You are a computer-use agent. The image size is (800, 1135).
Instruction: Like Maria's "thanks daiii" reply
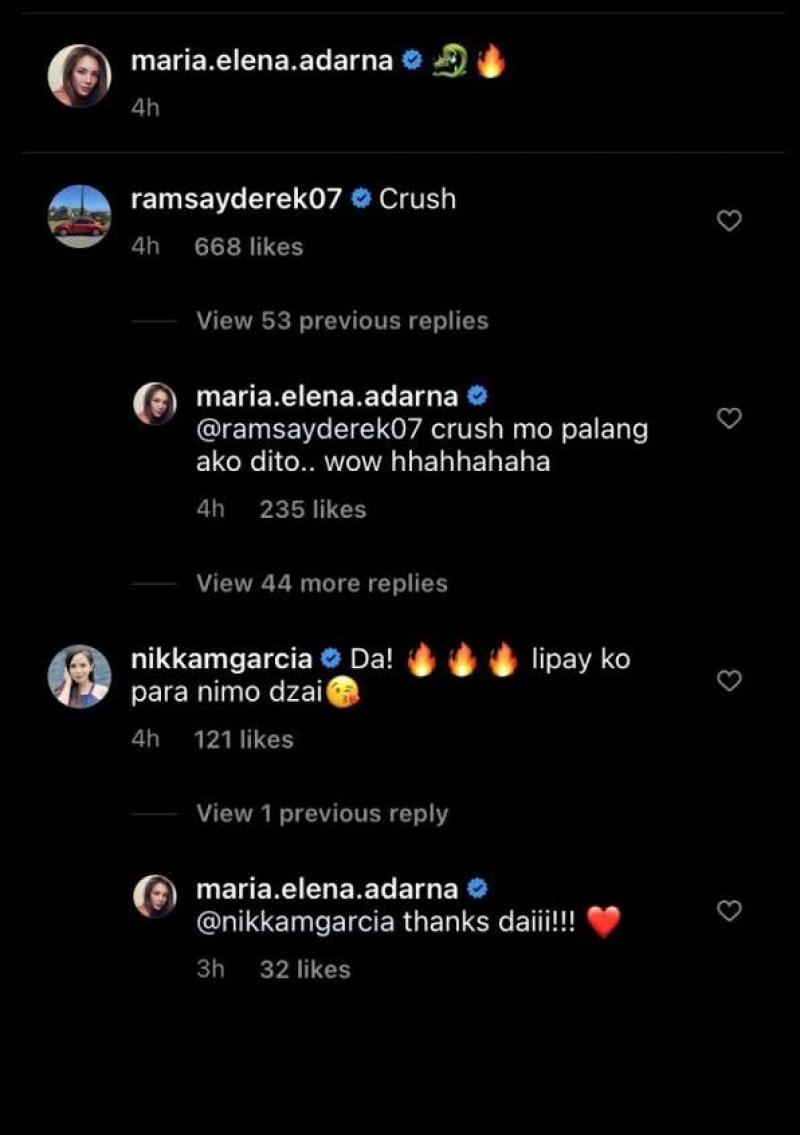(730, 910)
